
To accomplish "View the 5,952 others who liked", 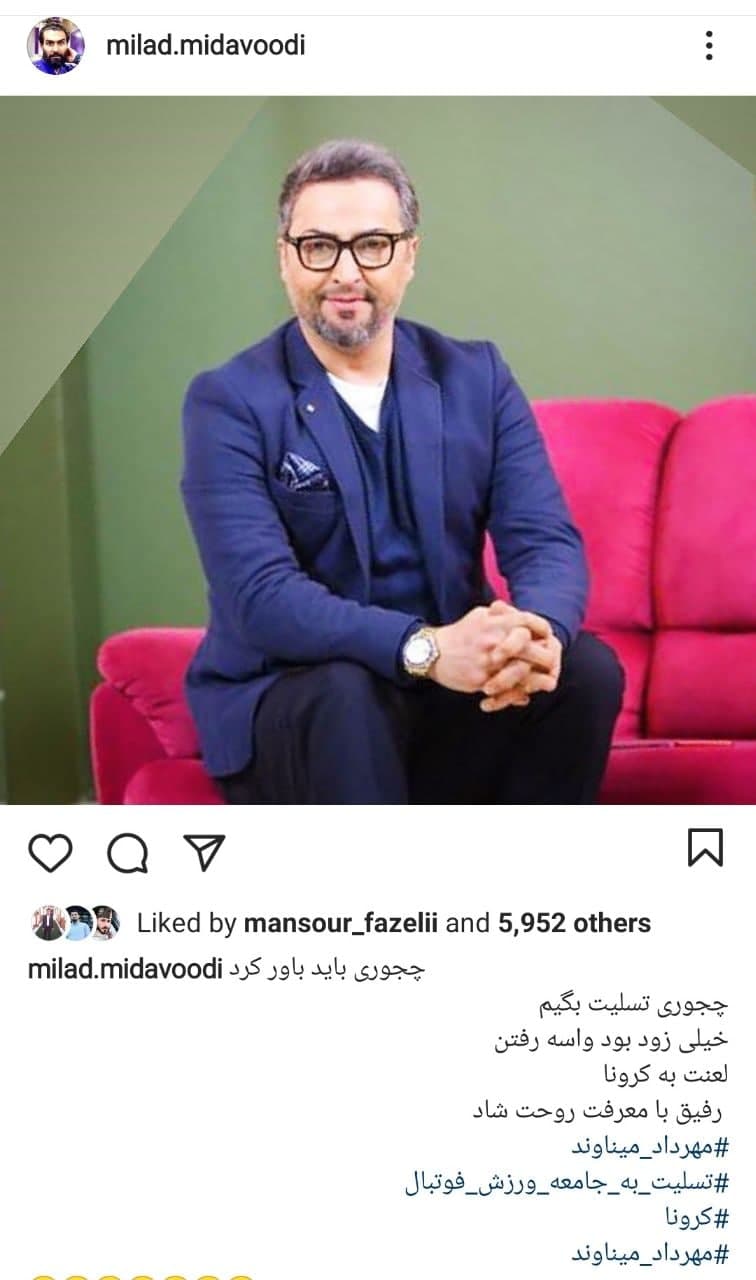I will tap(573, 923).
